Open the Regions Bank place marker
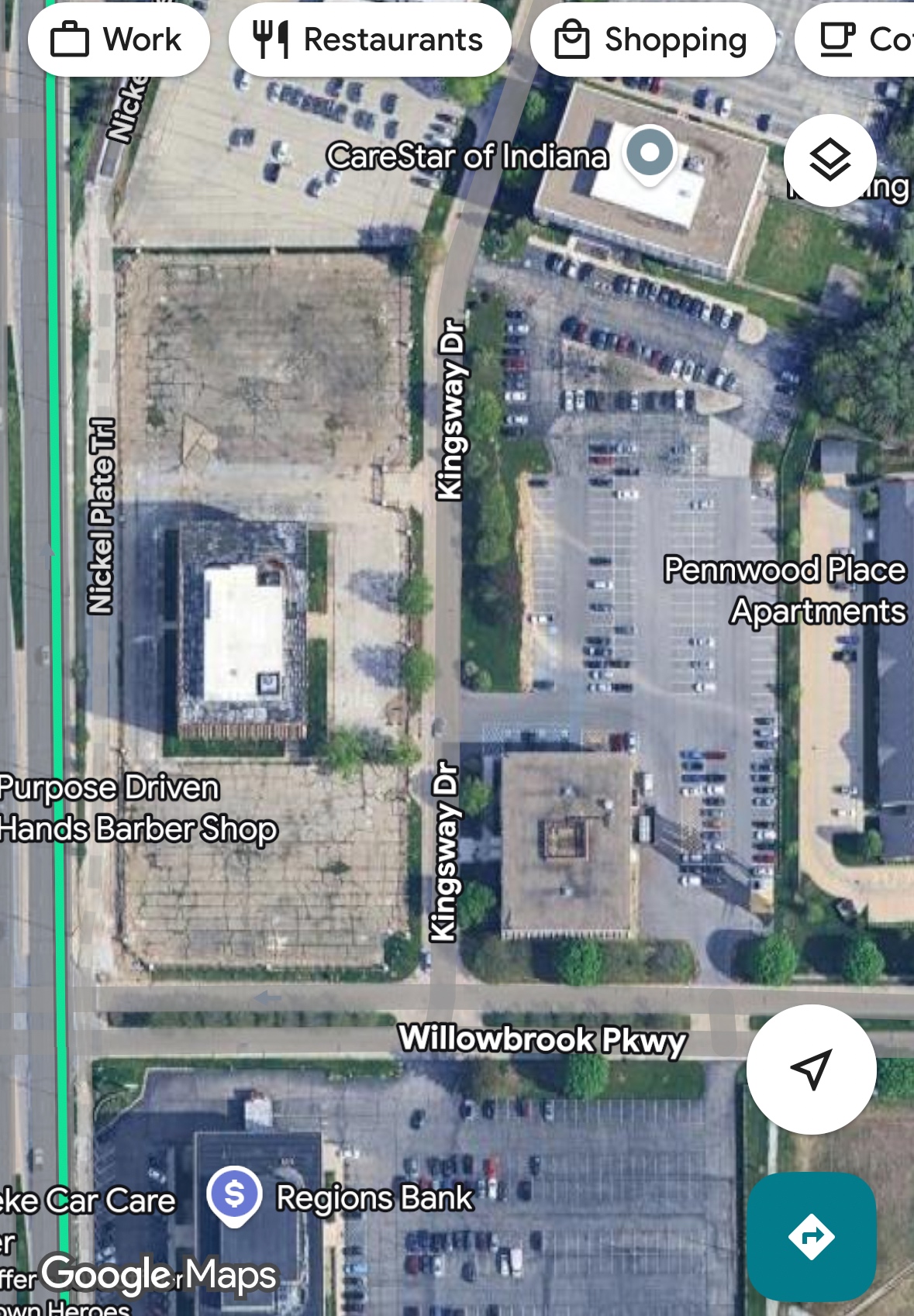This screenshot has height=1316, width=914. tap(234, 1194)
